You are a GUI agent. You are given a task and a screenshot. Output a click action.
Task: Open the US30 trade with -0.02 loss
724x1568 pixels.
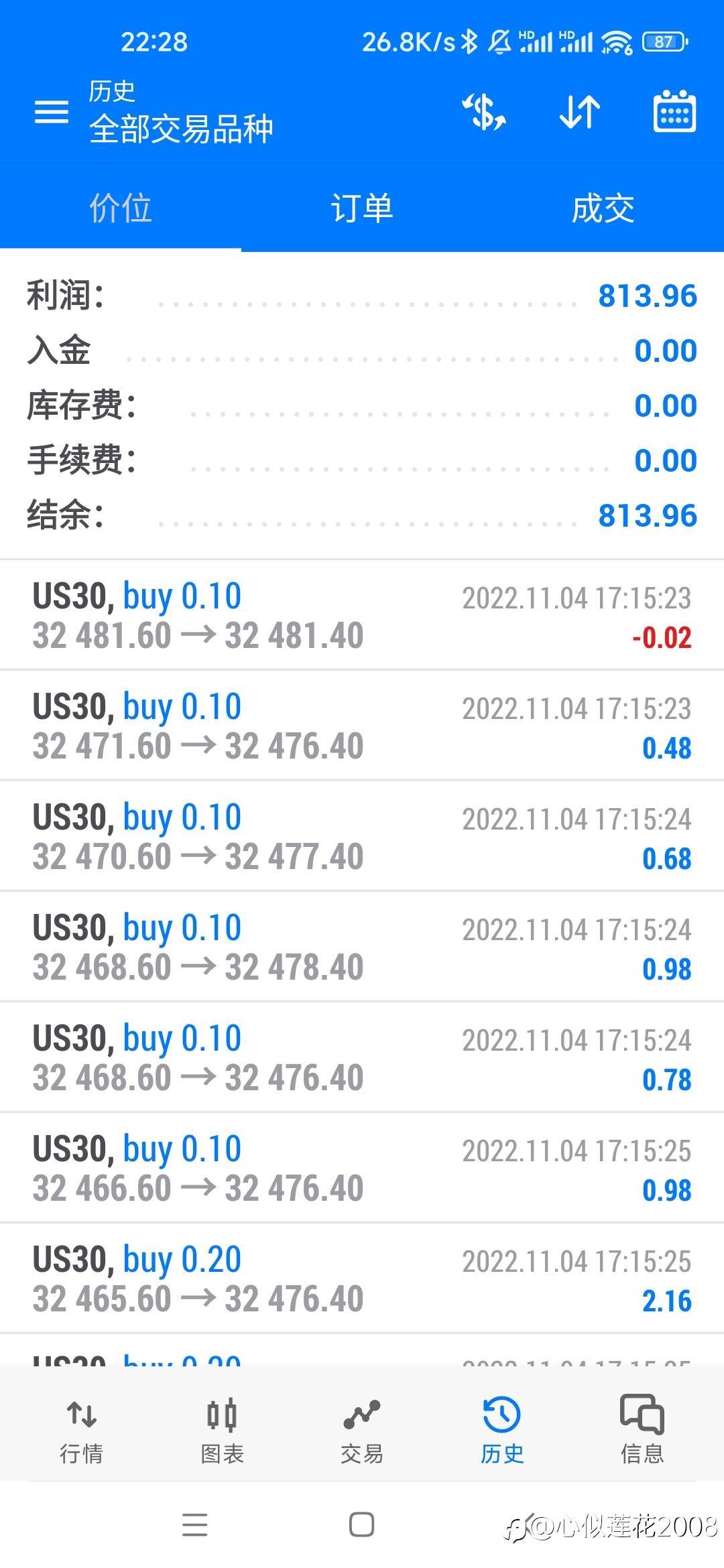[362, 615]
